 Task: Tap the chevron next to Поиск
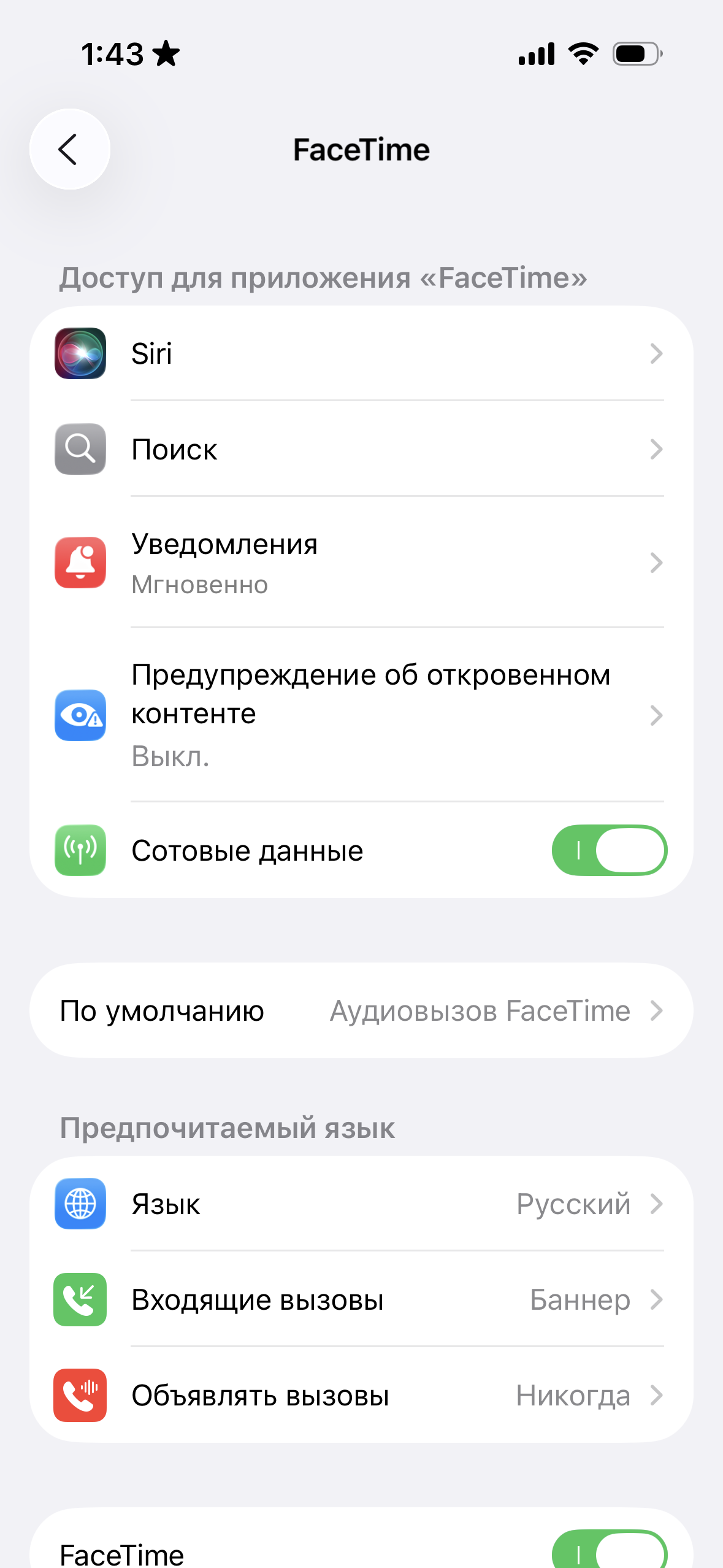[657, 449]
